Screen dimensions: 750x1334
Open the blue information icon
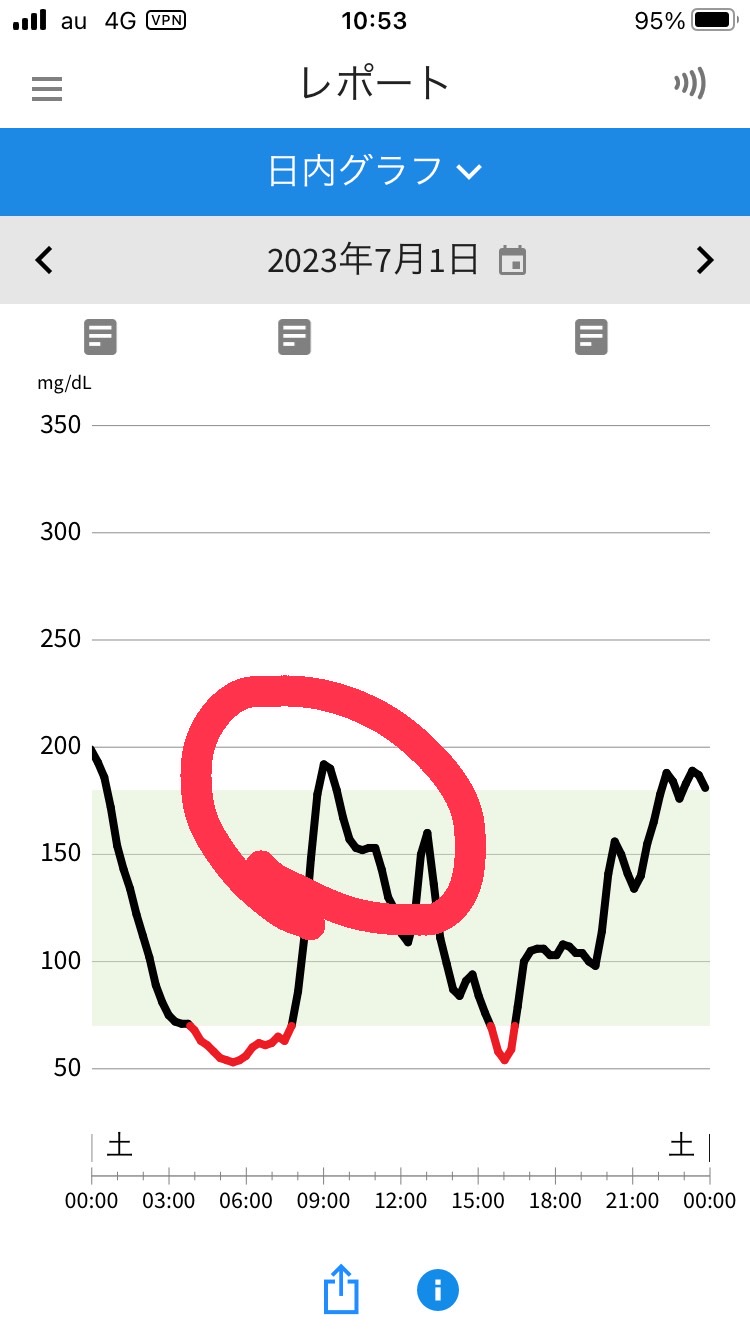[438, 1289]
